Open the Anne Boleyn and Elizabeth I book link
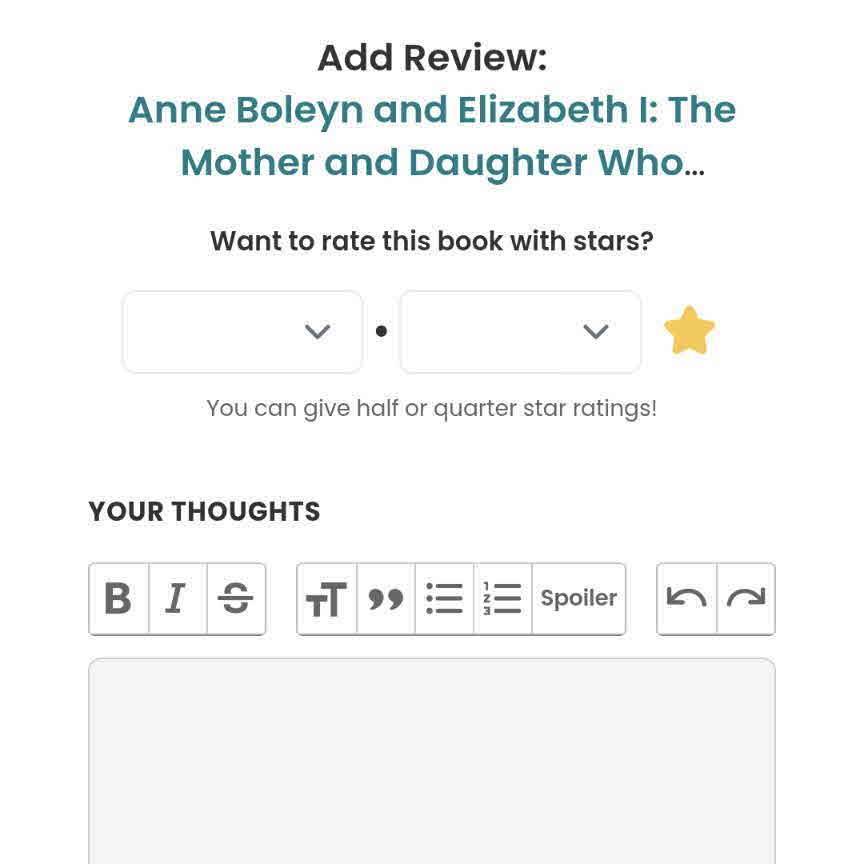The width and height of the screenshot is (864, 864). (432, 136)
